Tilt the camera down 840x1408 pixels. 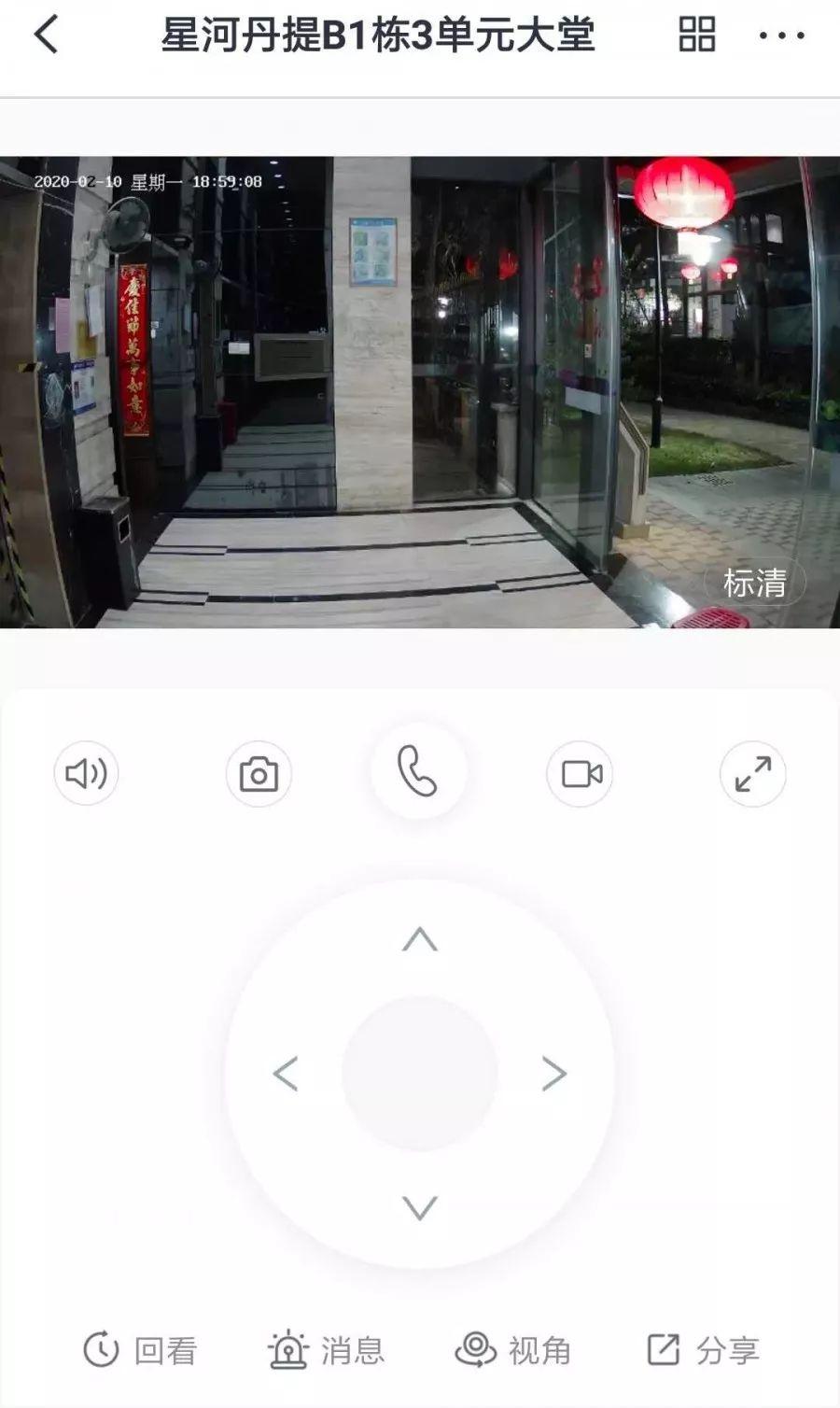pos(420,1208)
